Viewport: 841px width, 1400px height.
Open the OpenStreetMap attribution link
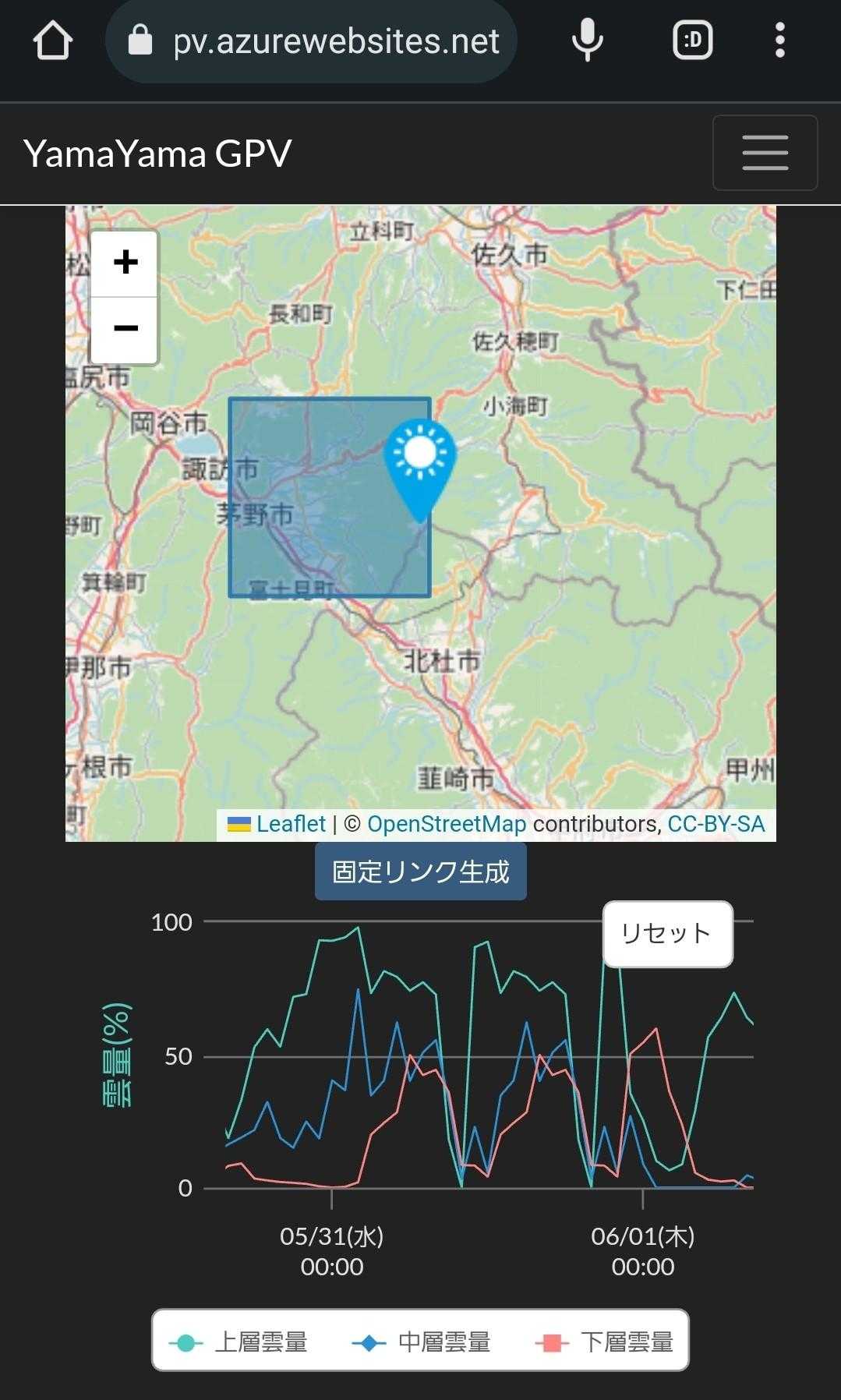click(447, 824)
